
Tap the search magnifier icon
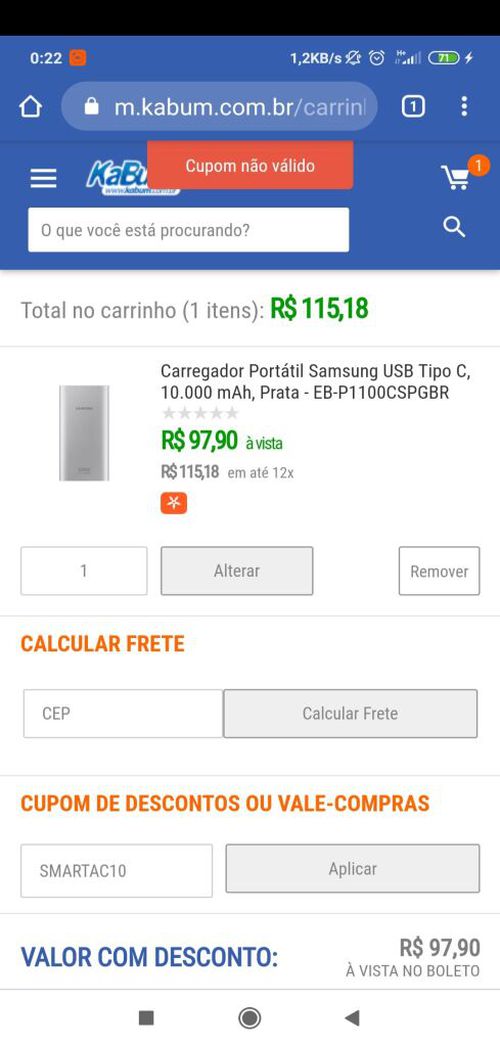454,228
